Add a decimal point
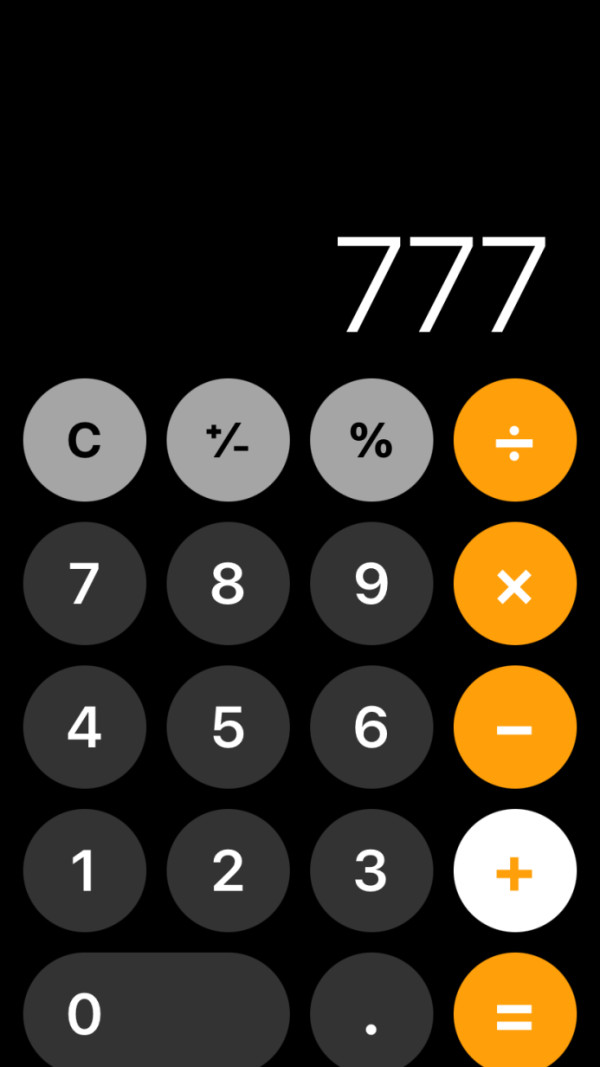 [x=371, y=1012]
